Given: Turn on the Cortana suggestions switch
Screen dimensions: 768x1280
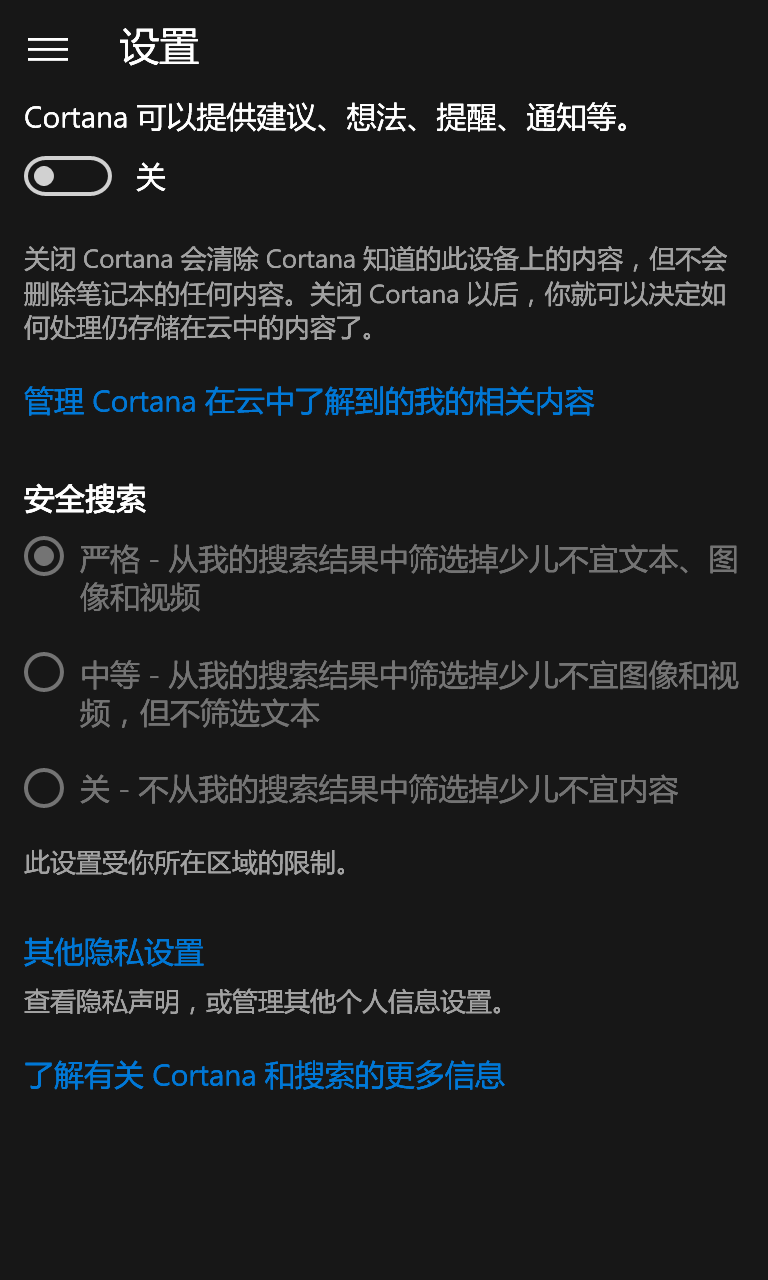Looking at the screenshot, I should [68, 177].
